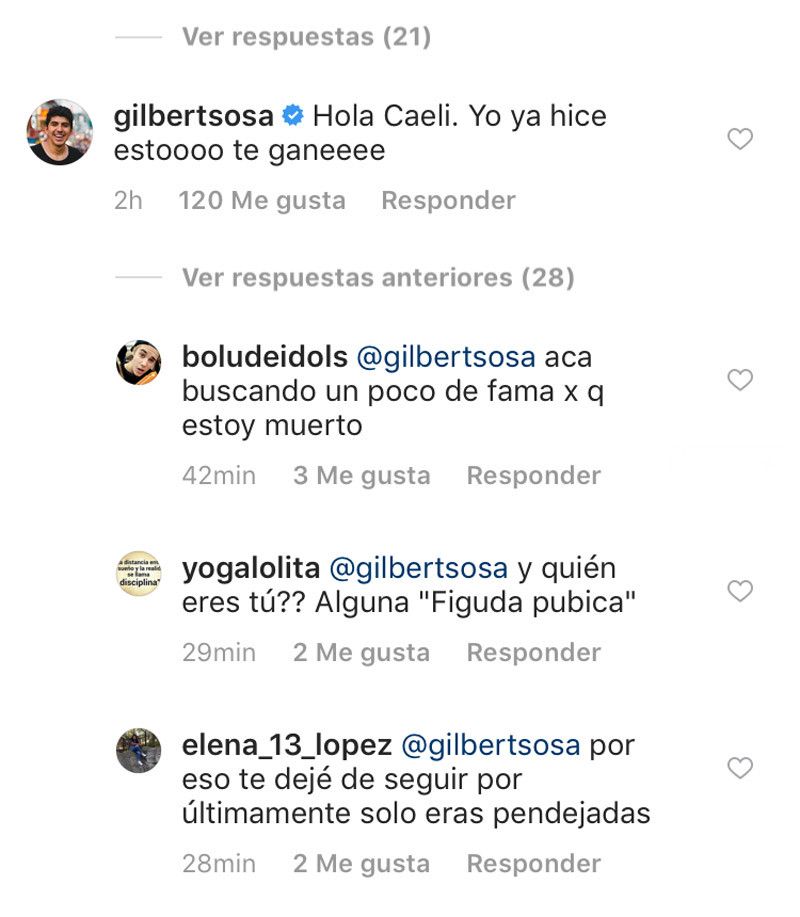Image resolution: width=800 pixels, height=917 pixels.
Task: Open boludeidols username
Action: [x=265, y=357]
